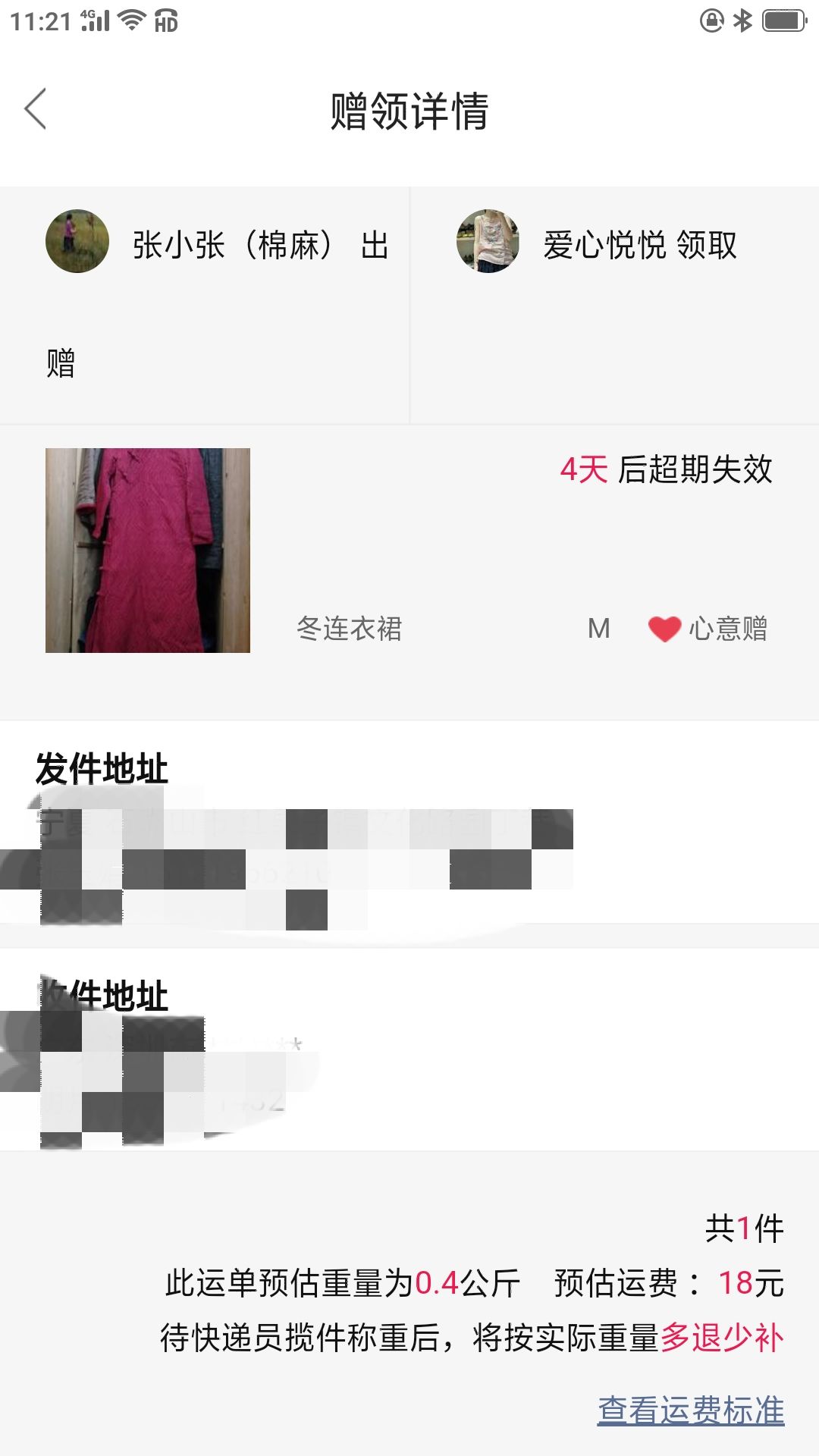This screenshot has width=819, height=1456.
Task: Open the 查看运费标准 link
Action: click(691, 1410)
